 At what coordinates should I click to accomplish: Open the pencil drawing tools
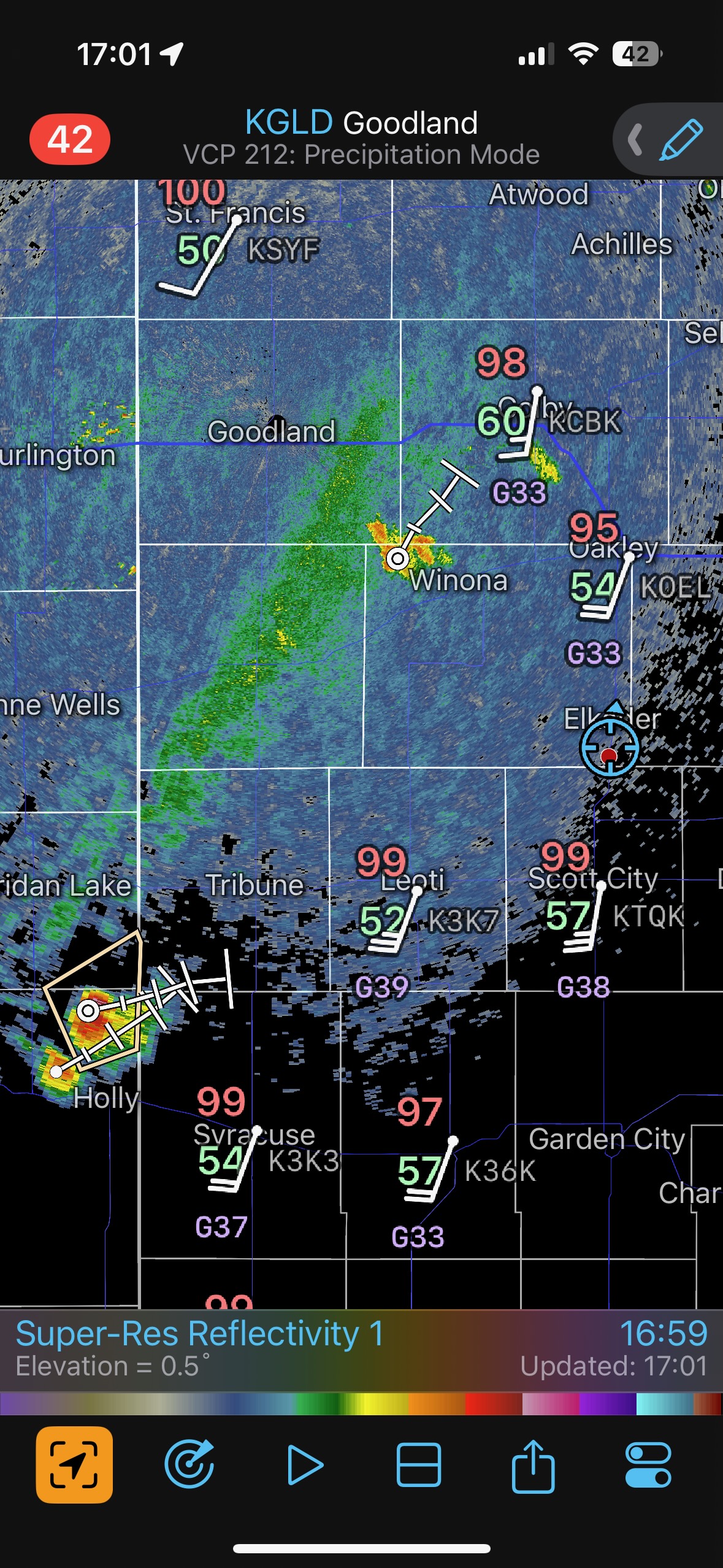[x=680, y=140]
